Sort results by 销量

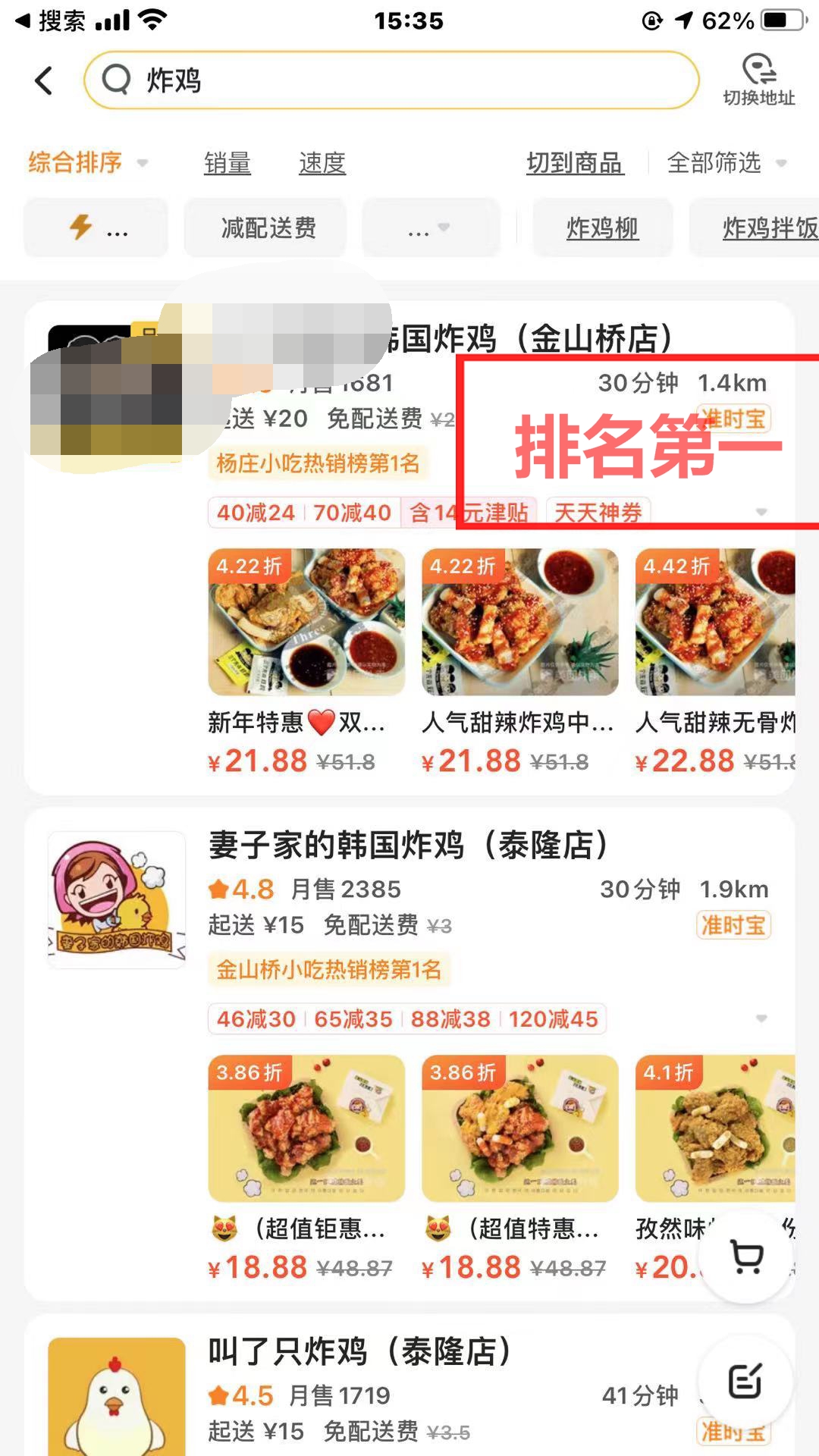[x=227, y=163]
